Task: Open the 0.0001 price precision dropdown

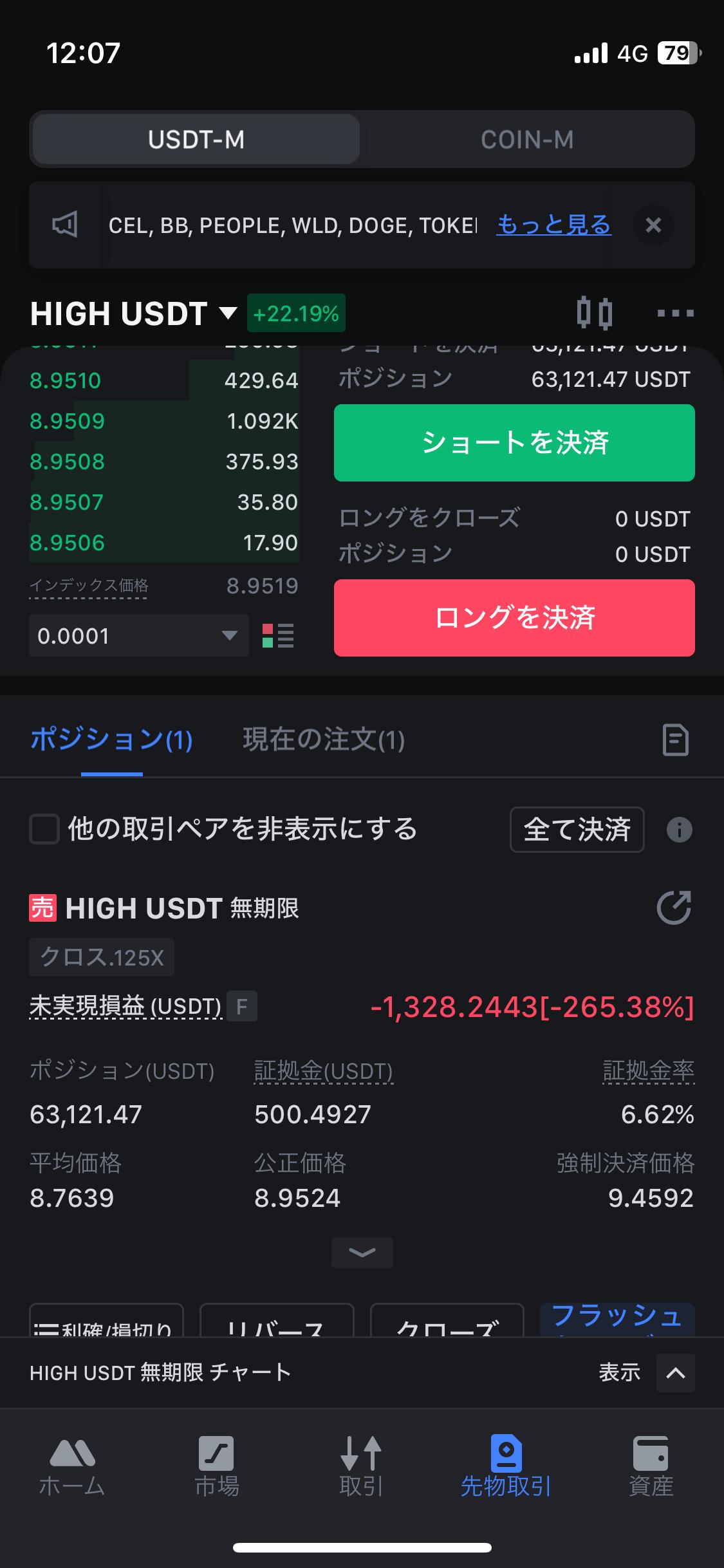Action: 138,636
